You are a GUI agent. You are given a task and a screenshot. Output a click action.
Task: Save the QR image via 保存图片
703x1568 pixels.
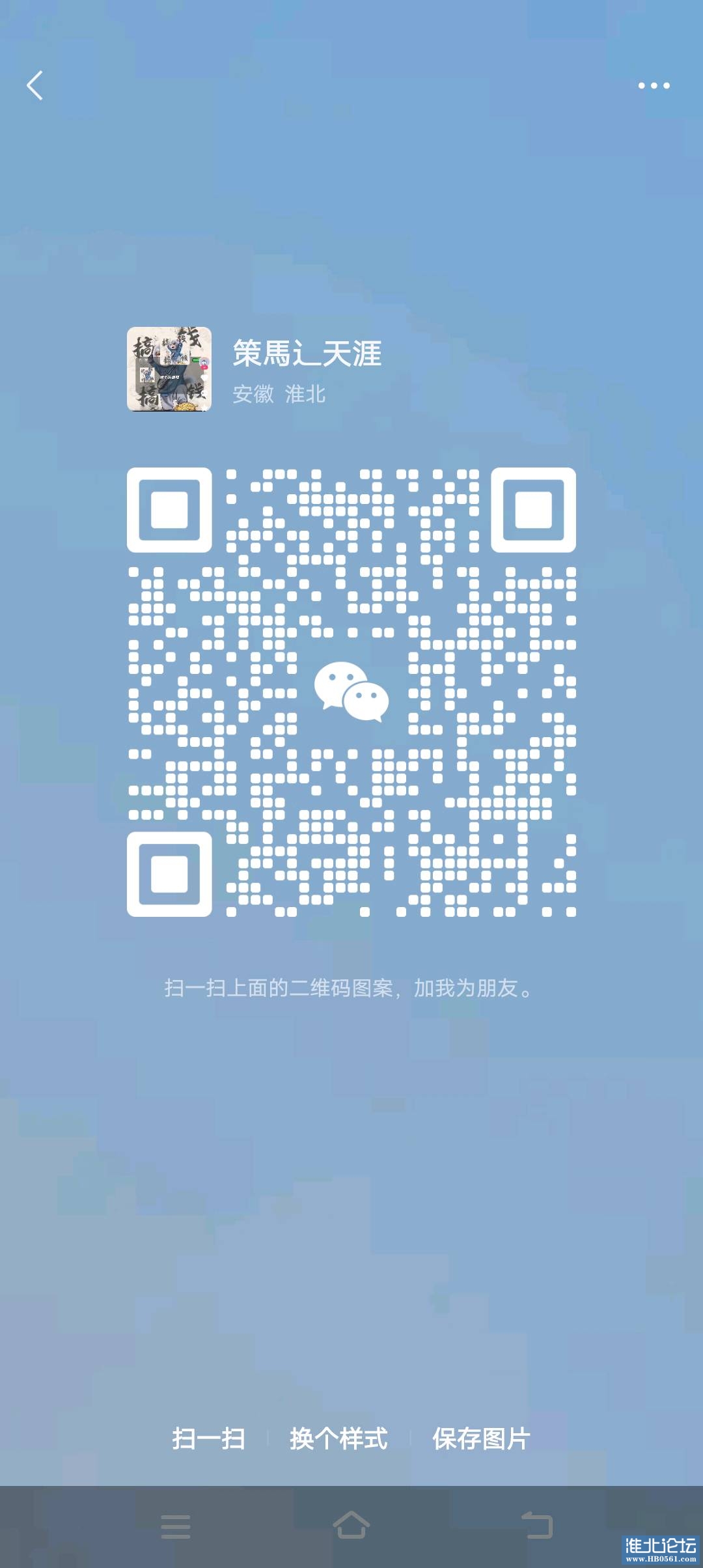click(481, 1439)
